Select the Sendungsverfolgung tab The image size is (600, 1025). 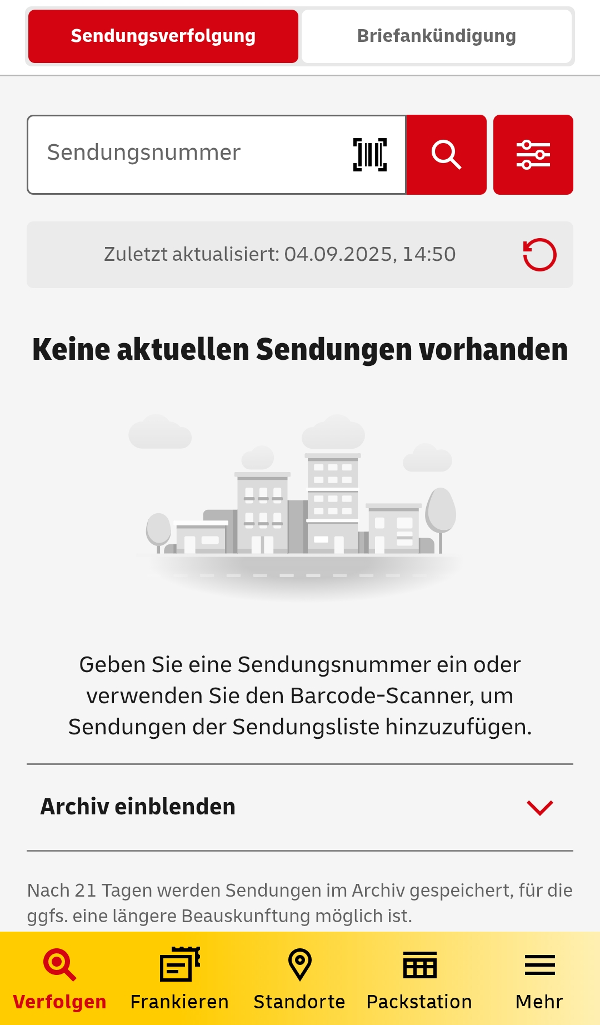[163, 37]
